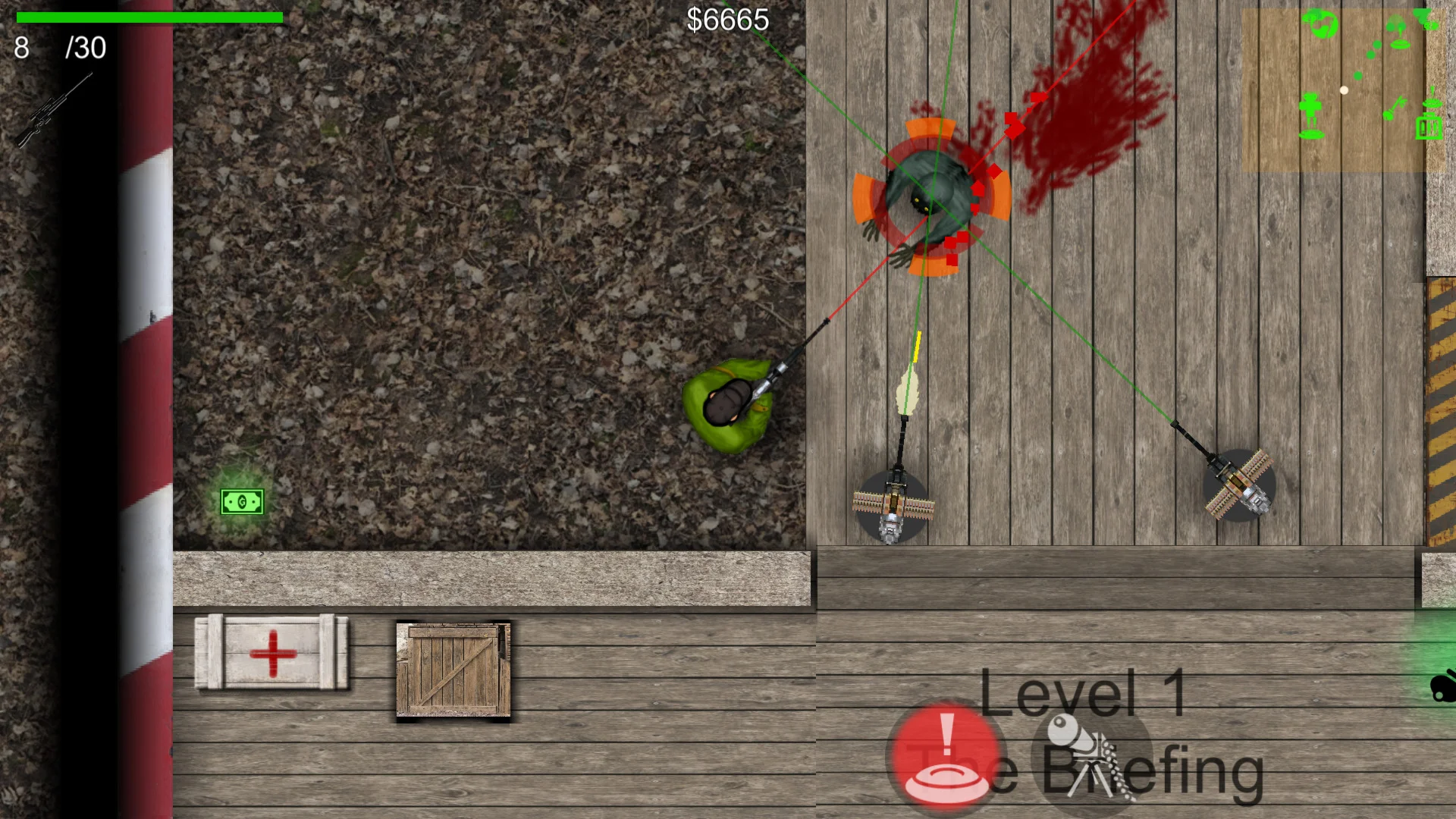The height and width of the screenshot is (819, 1456).
Task: Tap the turret deploy button
Action: point(1090,757)
